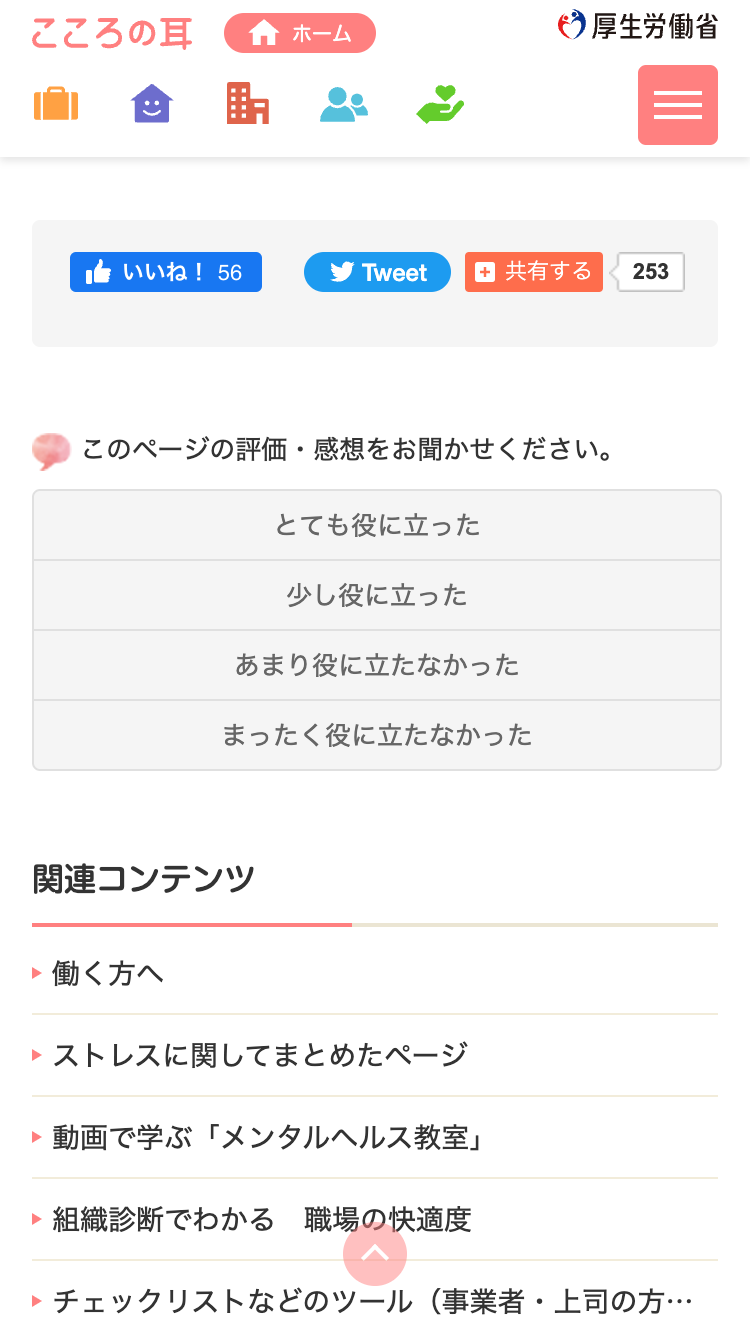Rate page as とても役に立った

pos(377,525)
